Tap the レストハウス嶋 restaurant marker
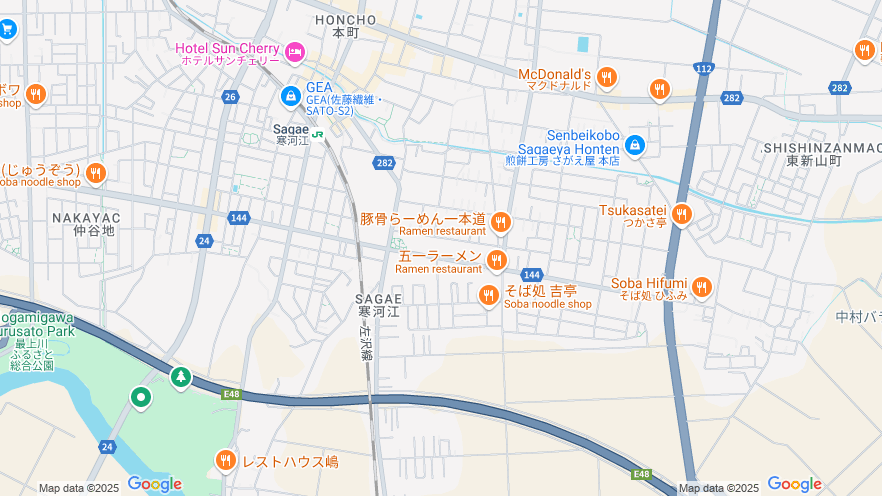 pos(226,460)
